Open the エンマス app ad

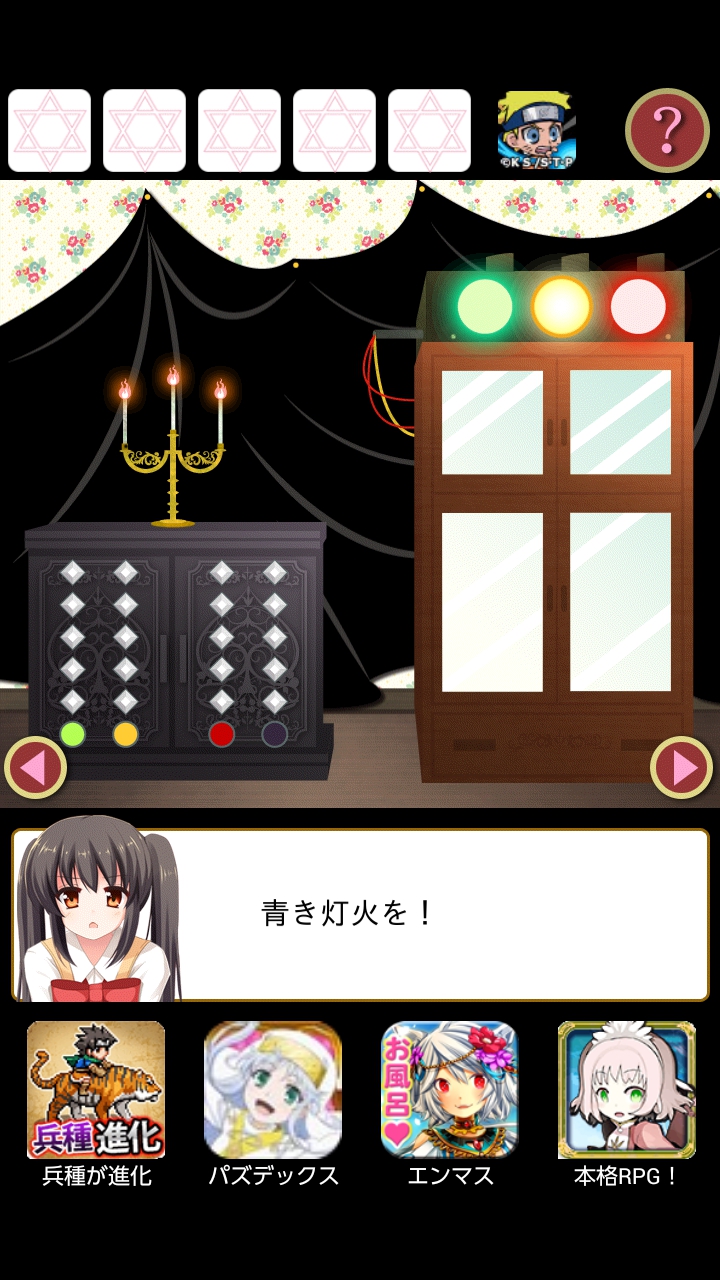click(x=450, y=1090)
